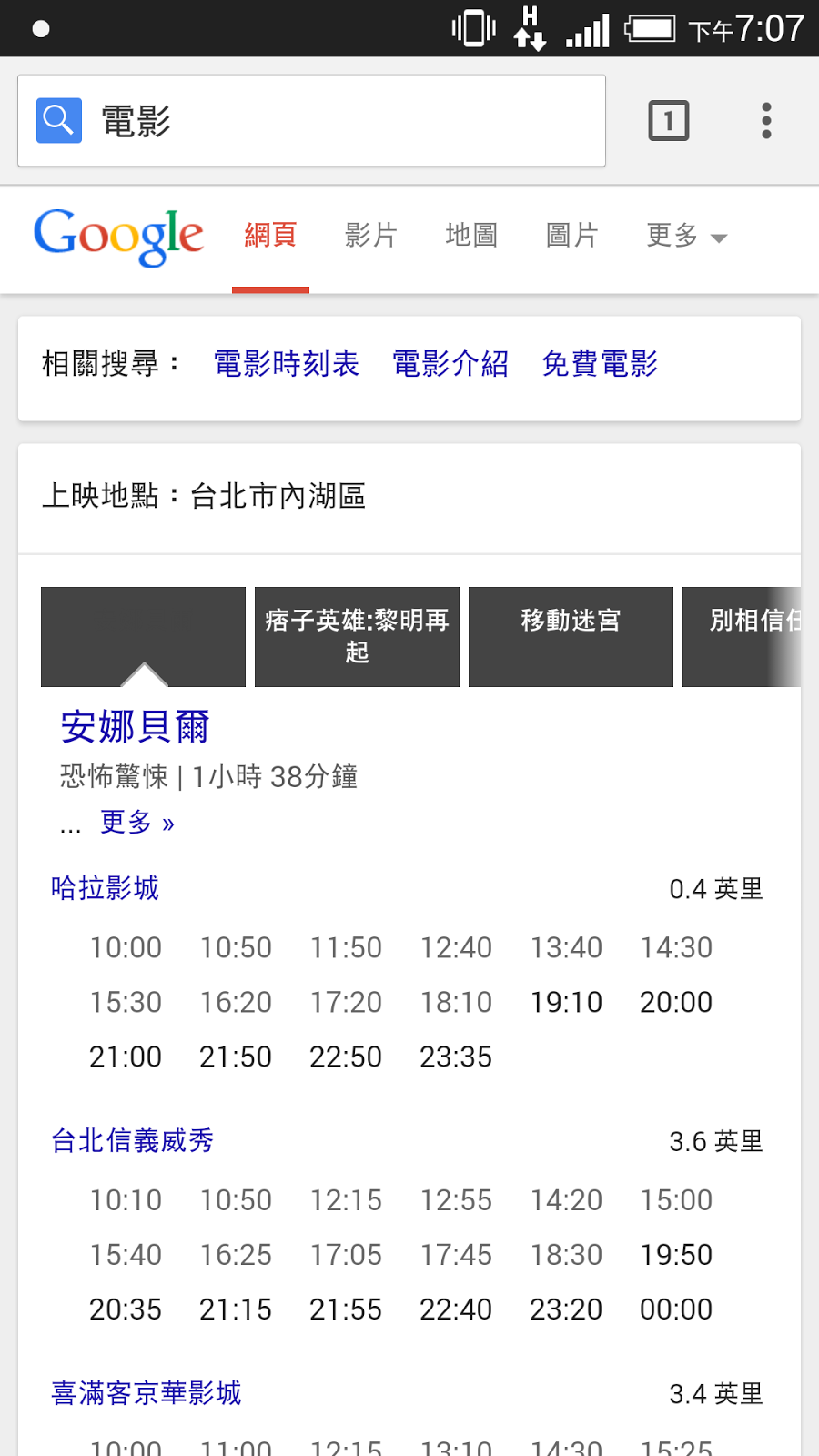Open the browser tab switcher
This screenshot has width=819, height=1456.
click(x=669, y=121)
